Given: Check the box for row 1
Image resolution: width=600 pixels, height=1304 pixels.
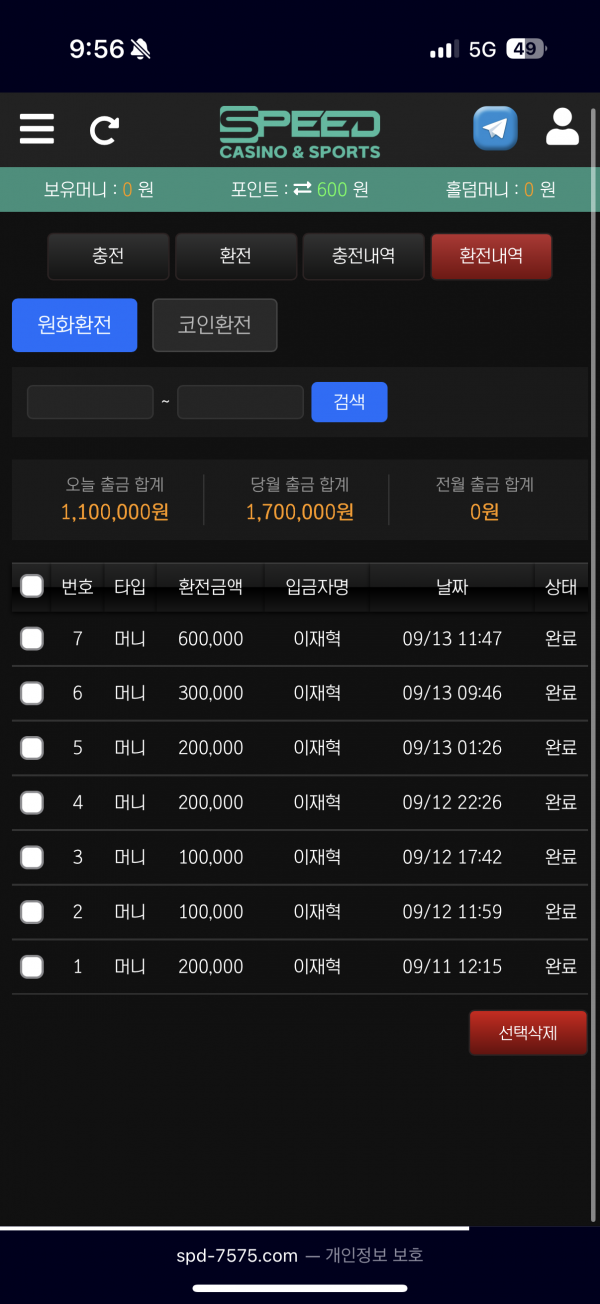Looking at the screenshot, I should click(x=32, y=966).
